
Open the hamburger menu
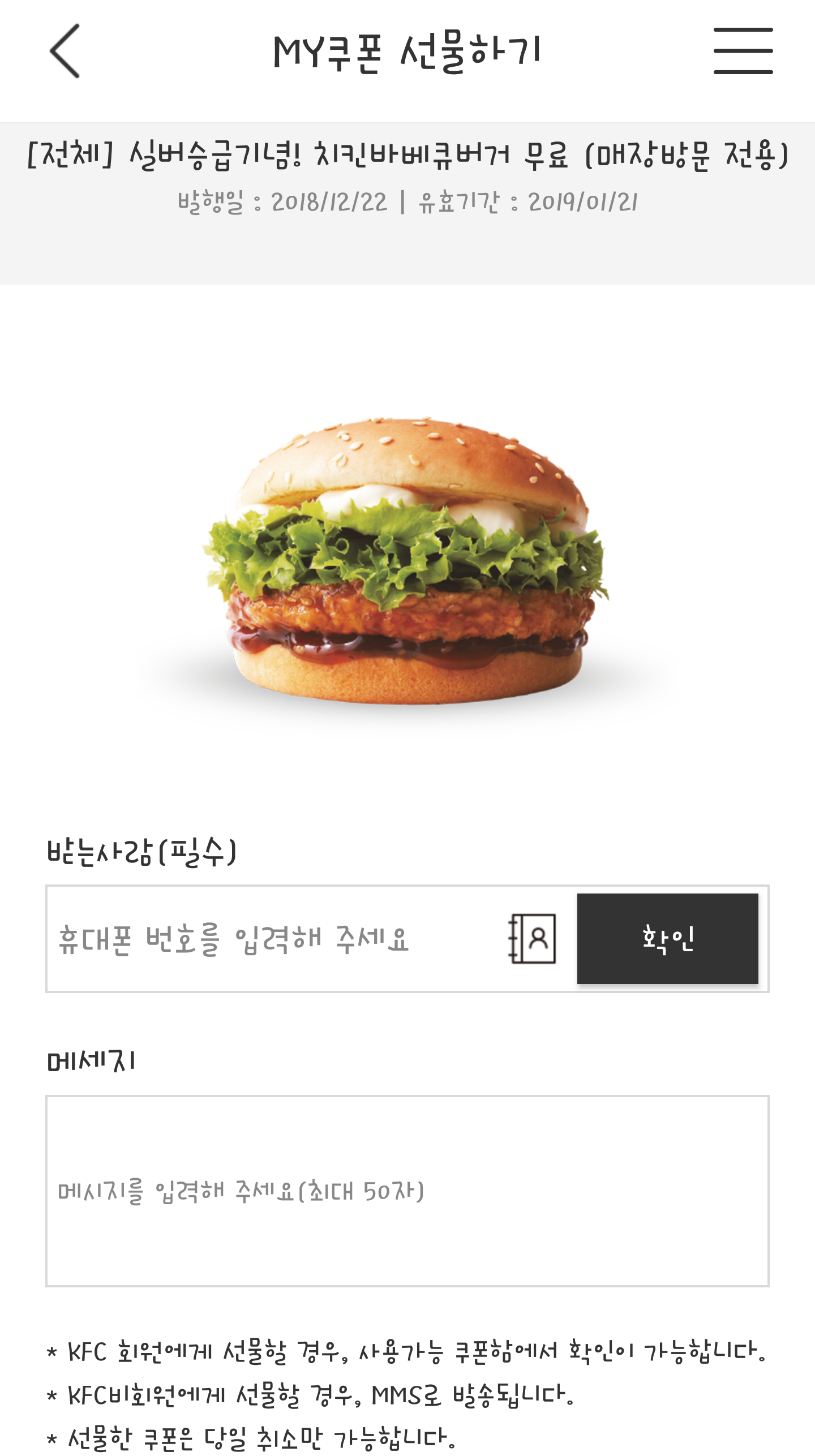point(743,51)
